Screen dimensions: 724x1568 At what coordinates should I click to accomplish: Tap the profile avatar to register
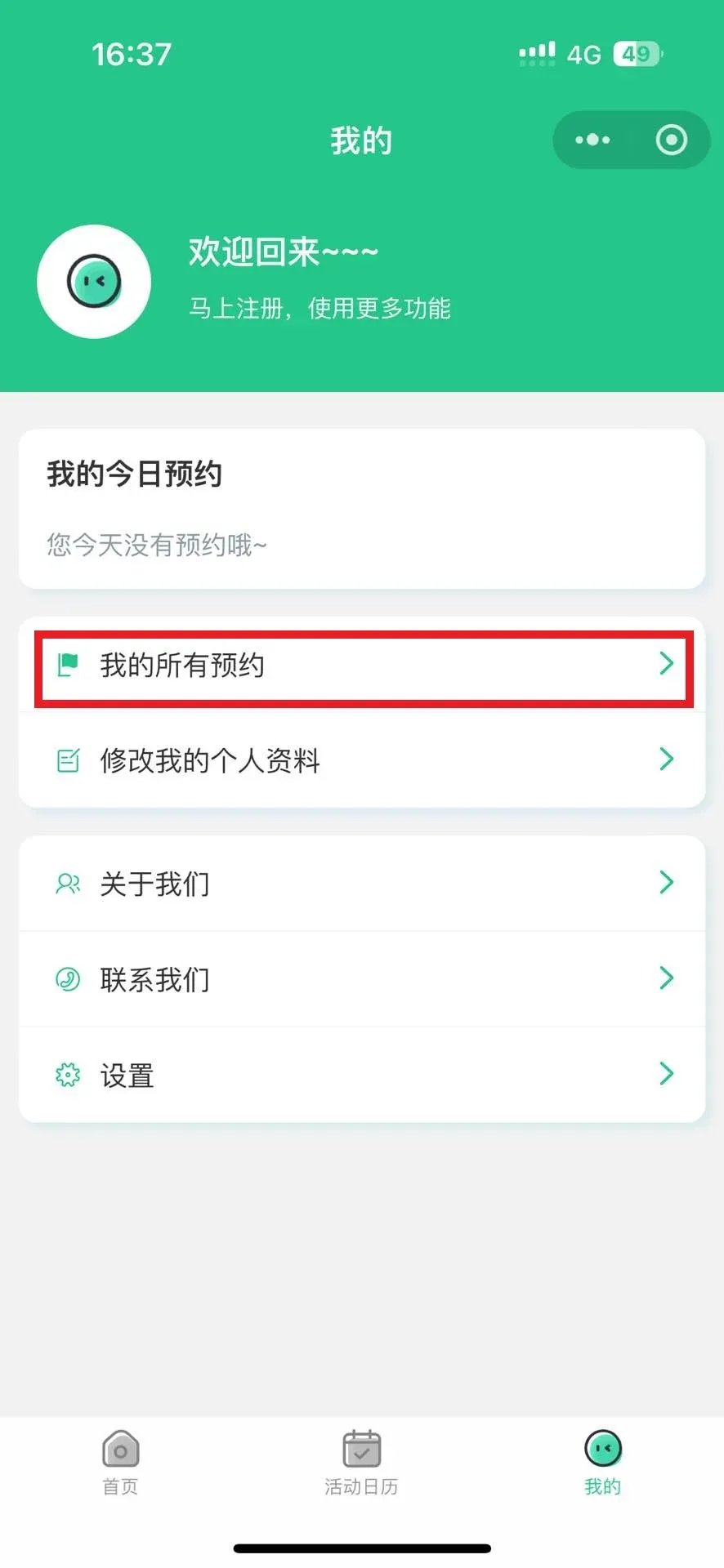(94, 282)
